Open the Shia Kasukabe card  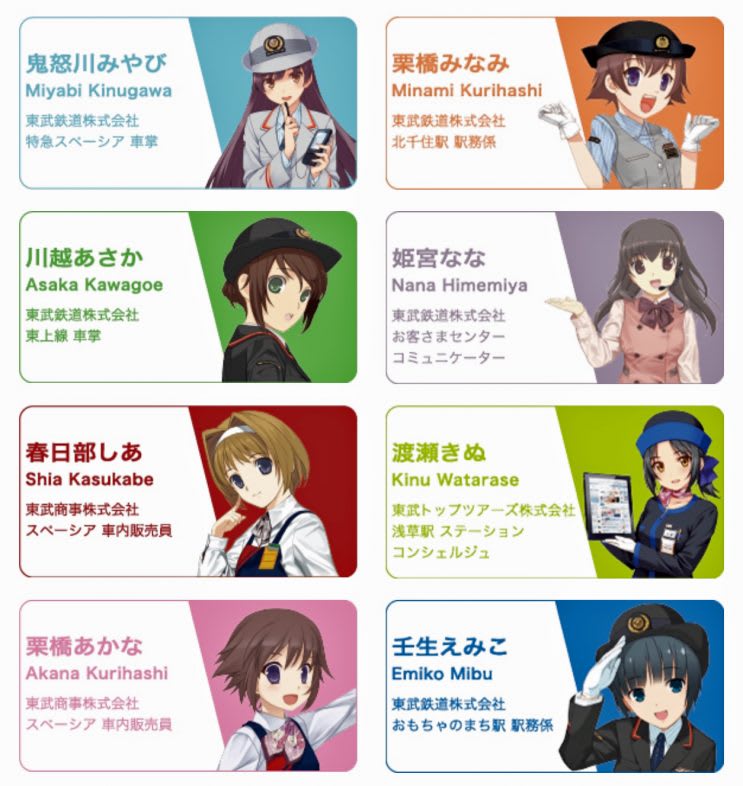pyautogui.click(x=188, y=491)
